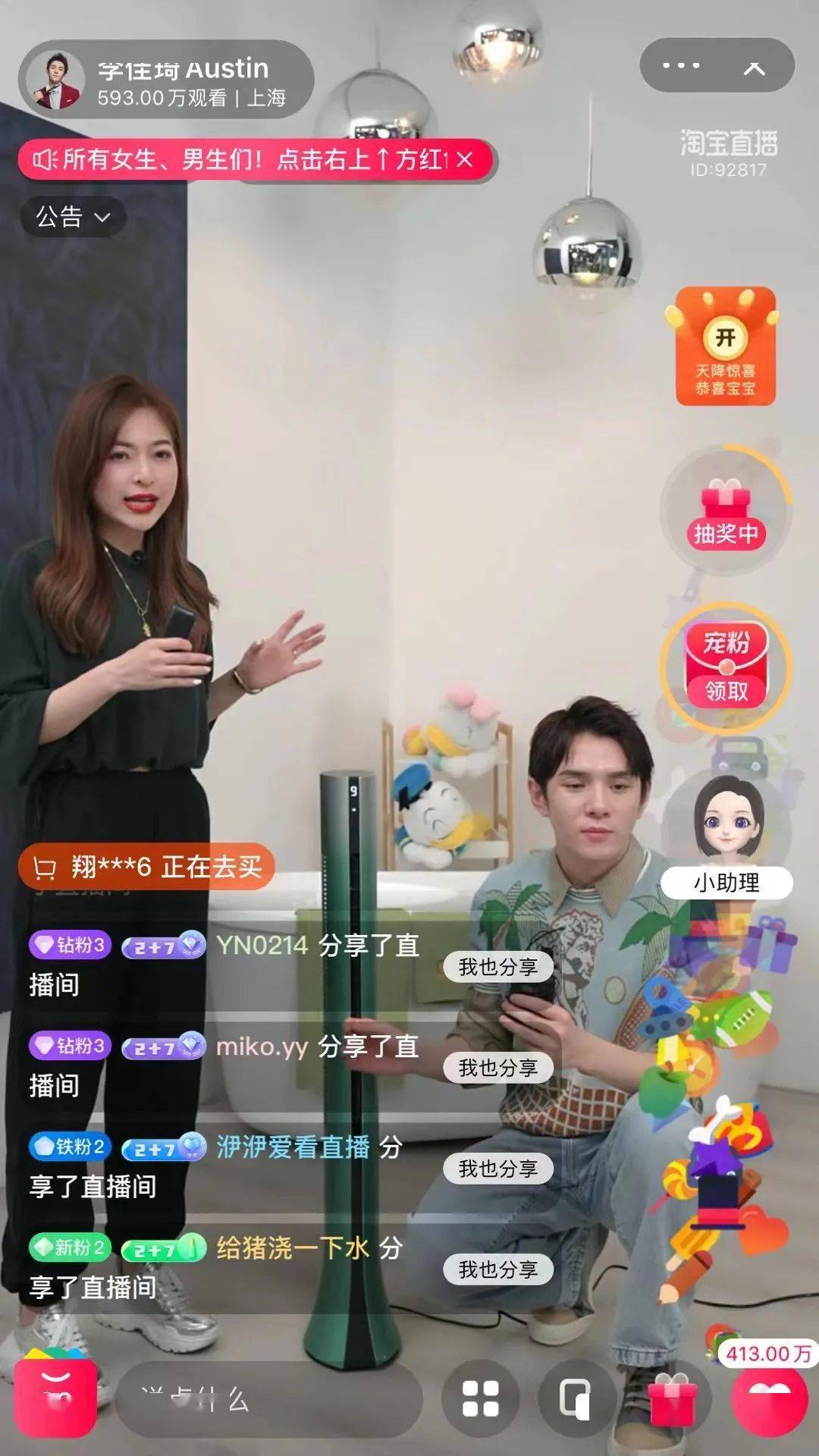
Task: Open the shopping bag product list
Action: (57, 1398)
